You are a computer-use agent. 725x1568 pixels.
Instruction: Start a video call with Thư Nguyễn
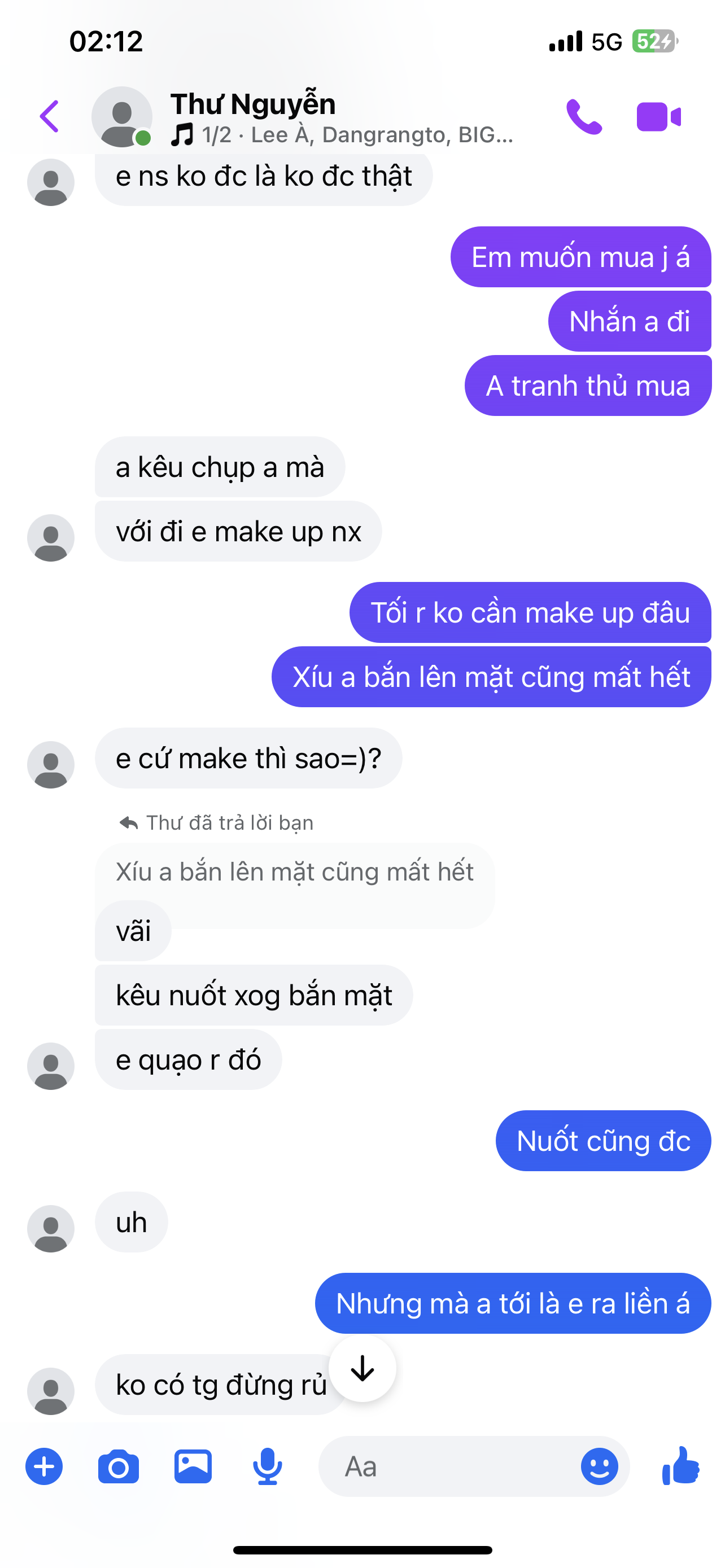(x=658, y=116)
